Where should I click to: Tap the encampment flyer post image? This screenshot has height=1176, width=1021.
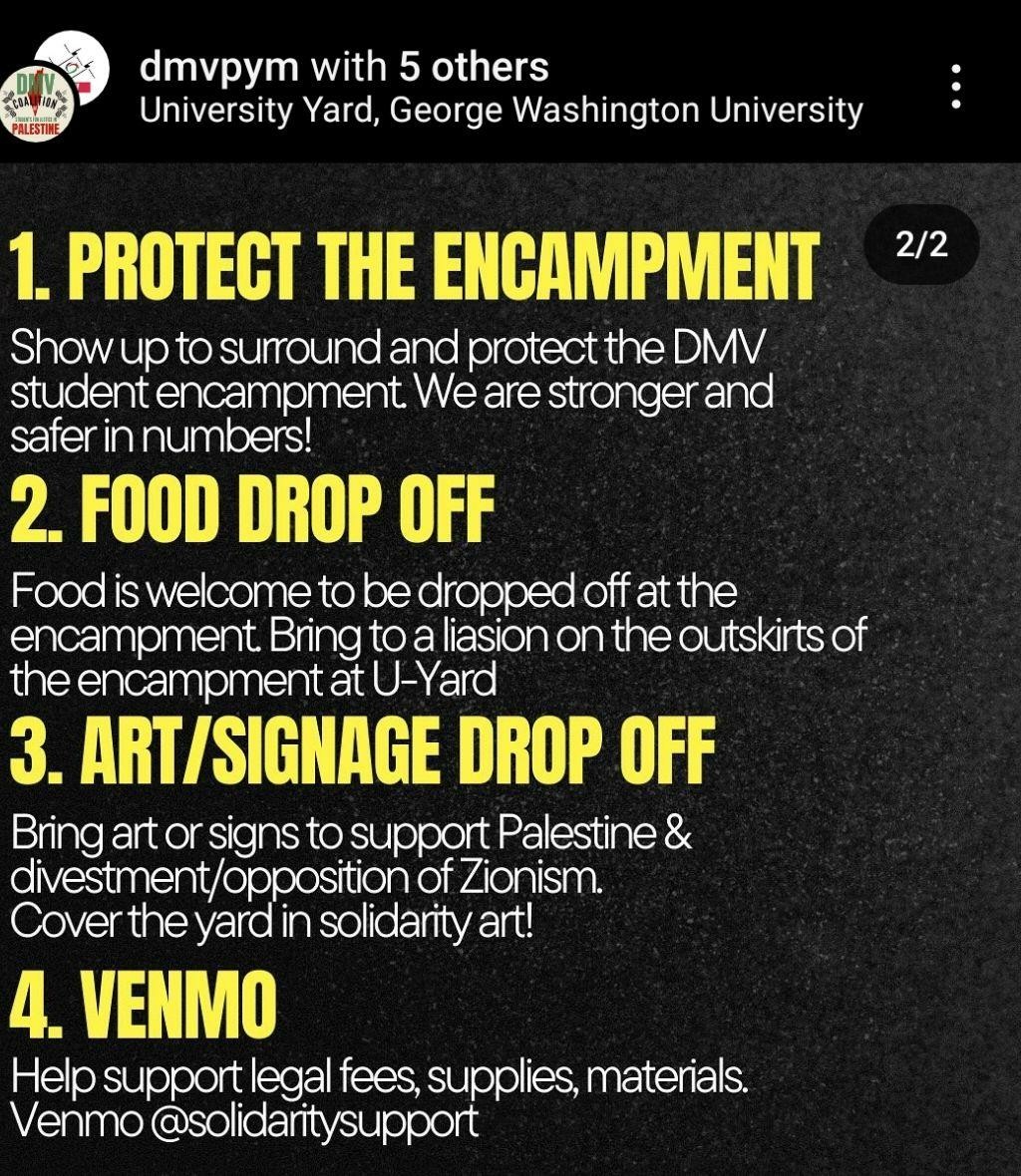pyautogui.click(x=510, y=668)
